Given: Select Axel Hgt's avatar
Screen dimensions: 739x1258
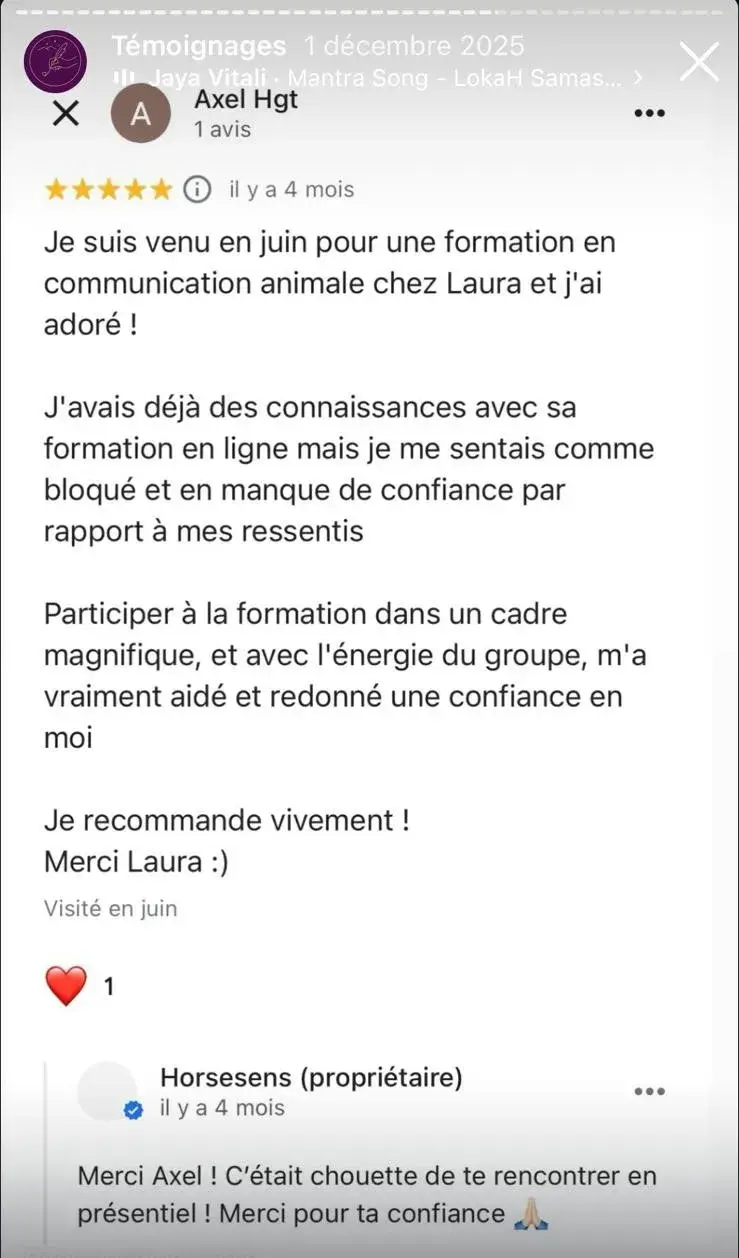Looking at the screenshot, I should (141, 113).
